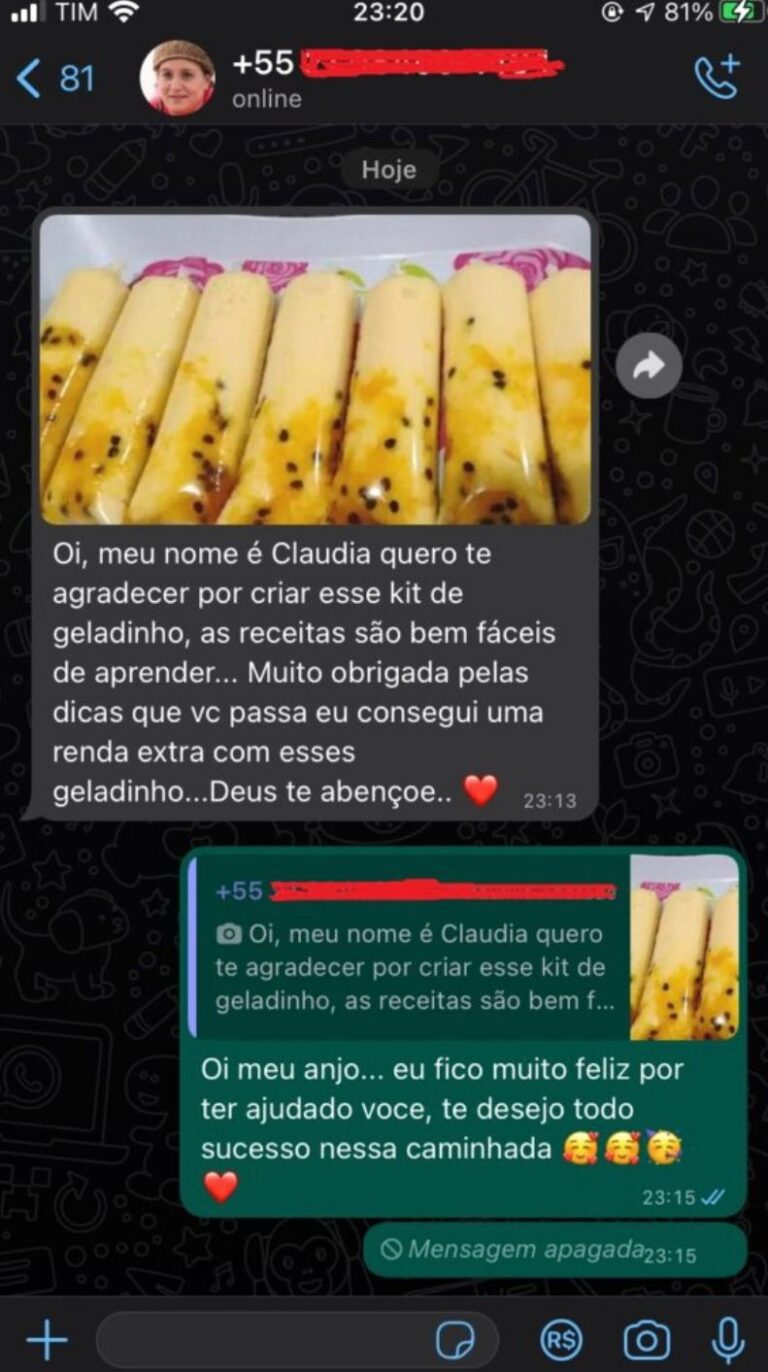The image size is (768, 1372).
Task: Open the received geladinho photo
Action: click(315, 369)
